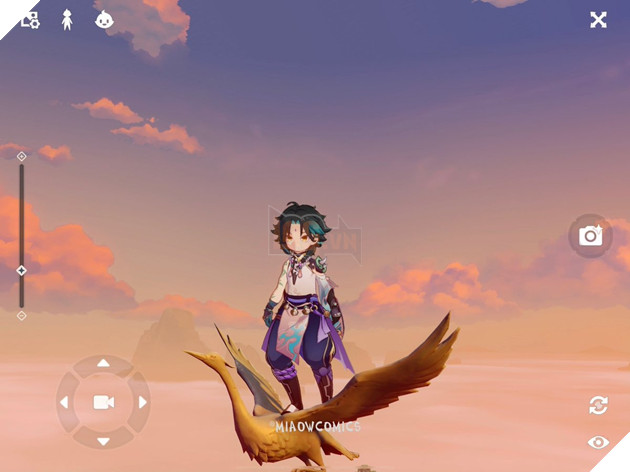This screenshot has width=630, height=472.
Task: Tap the video camera center pad button
Action: click(103, 402)
